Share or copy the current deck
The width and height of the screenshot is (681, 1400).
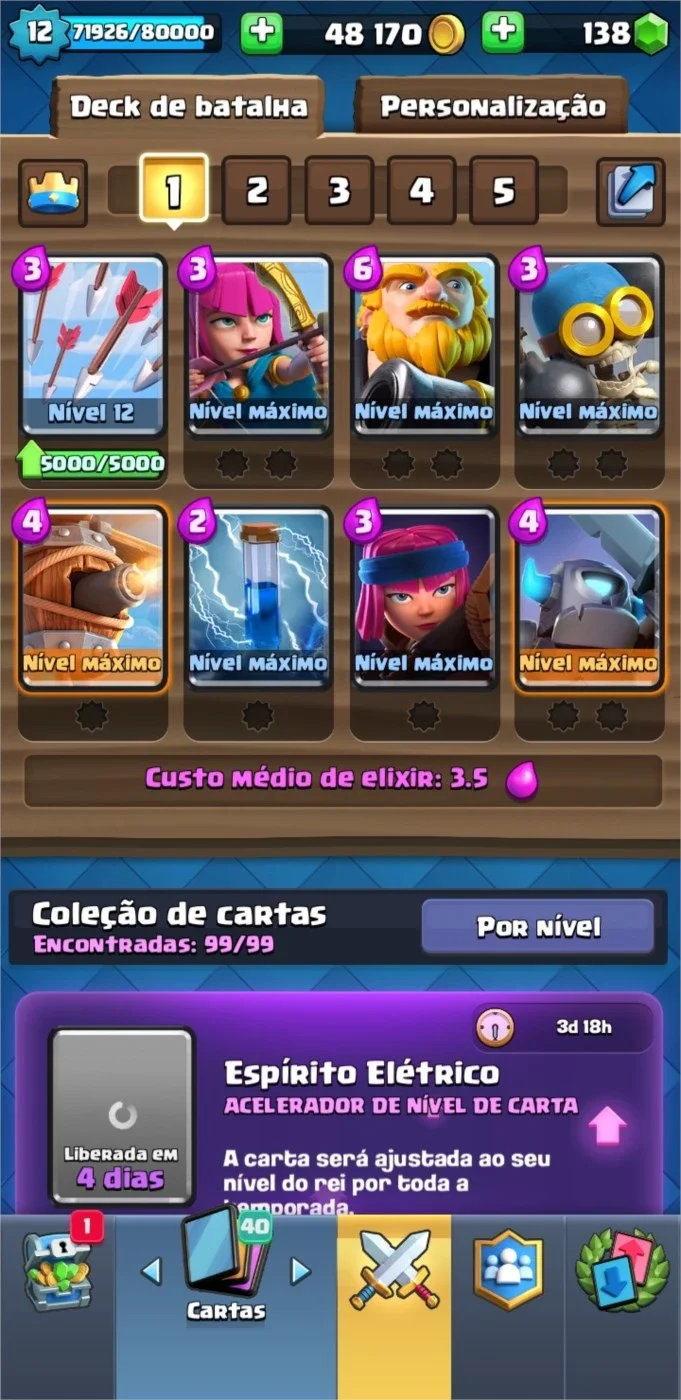630,191
